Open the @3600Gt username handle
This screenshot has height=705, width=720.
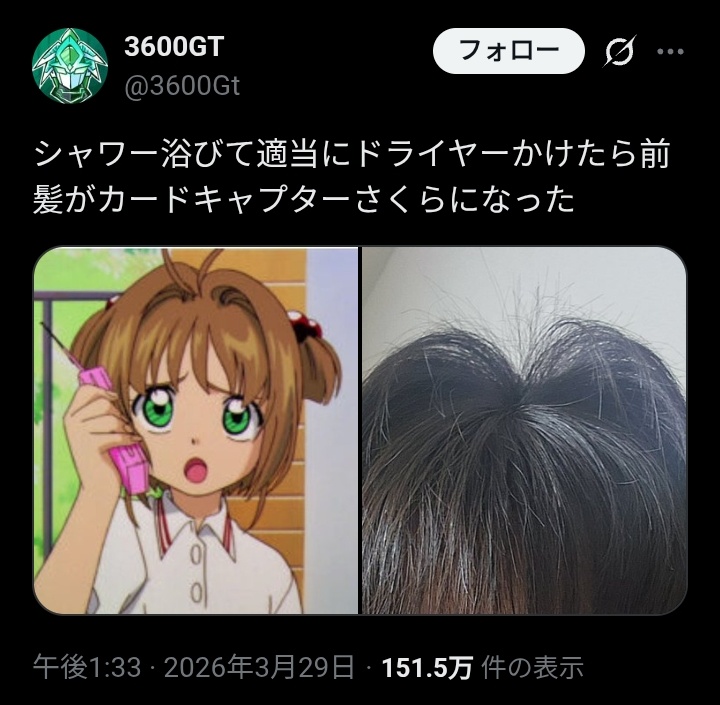coord(181,86)
